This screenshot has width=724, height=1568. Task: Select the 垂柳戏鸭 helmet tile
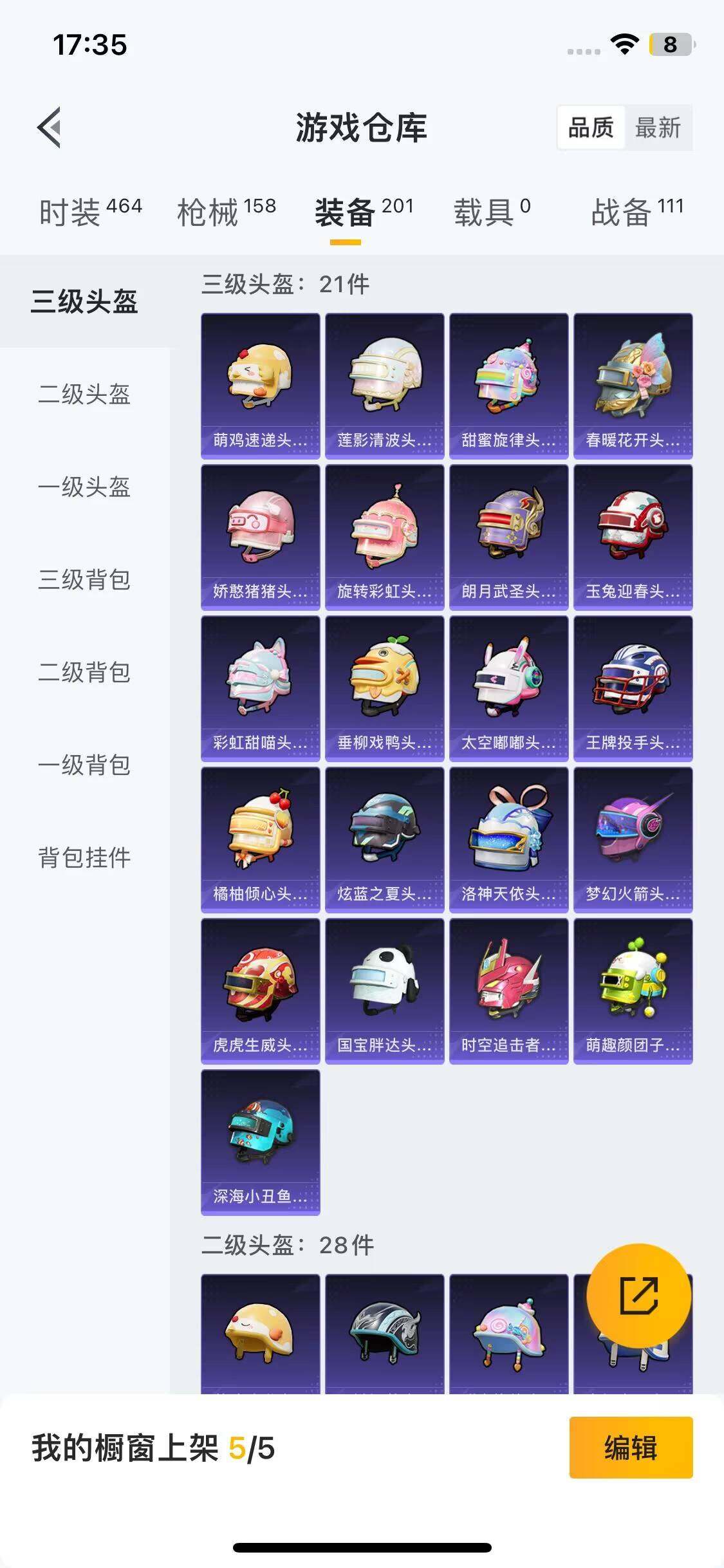point(385,689)
